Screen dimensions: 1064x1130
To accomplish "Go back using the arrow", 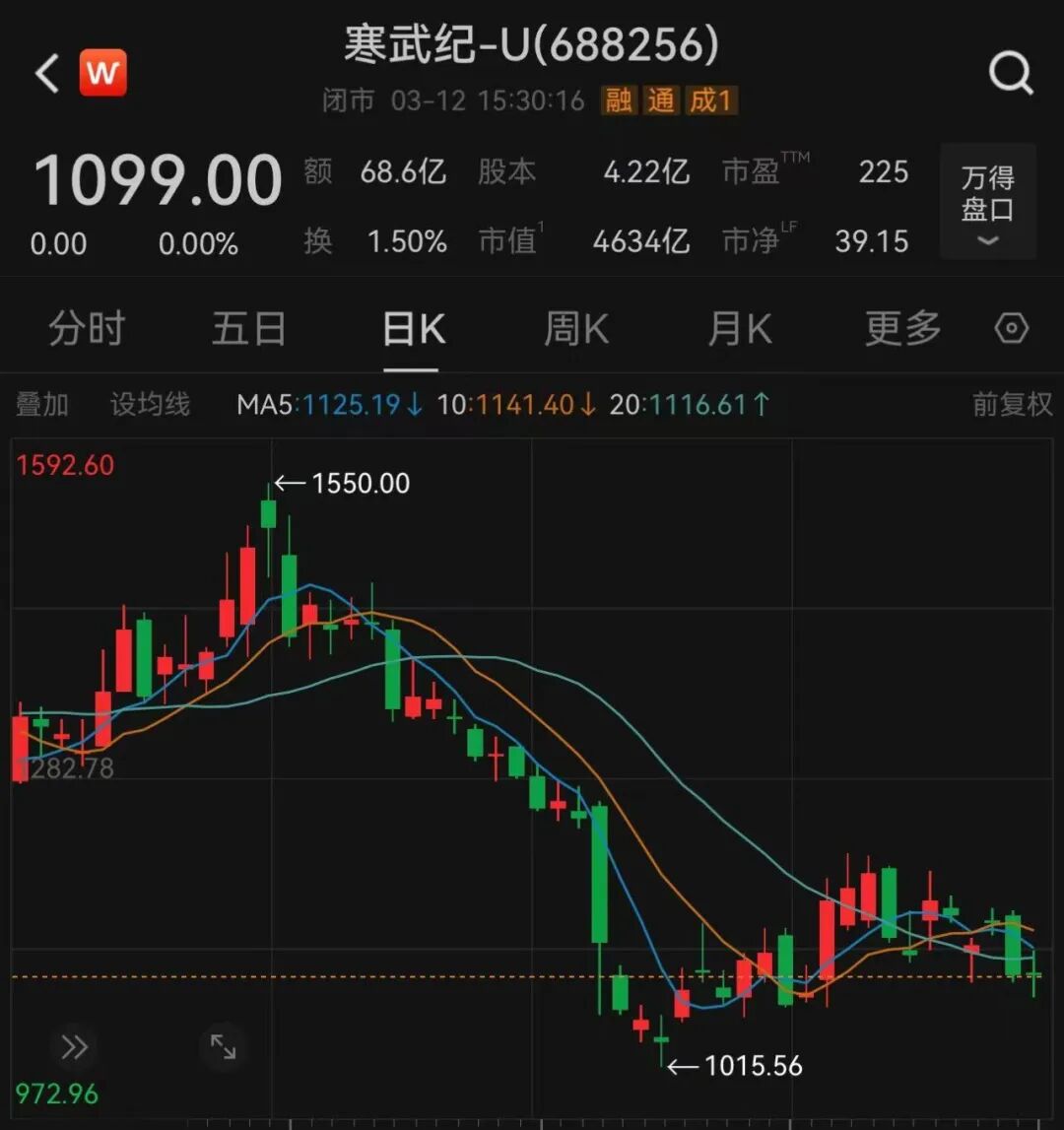I will (47, 74).
